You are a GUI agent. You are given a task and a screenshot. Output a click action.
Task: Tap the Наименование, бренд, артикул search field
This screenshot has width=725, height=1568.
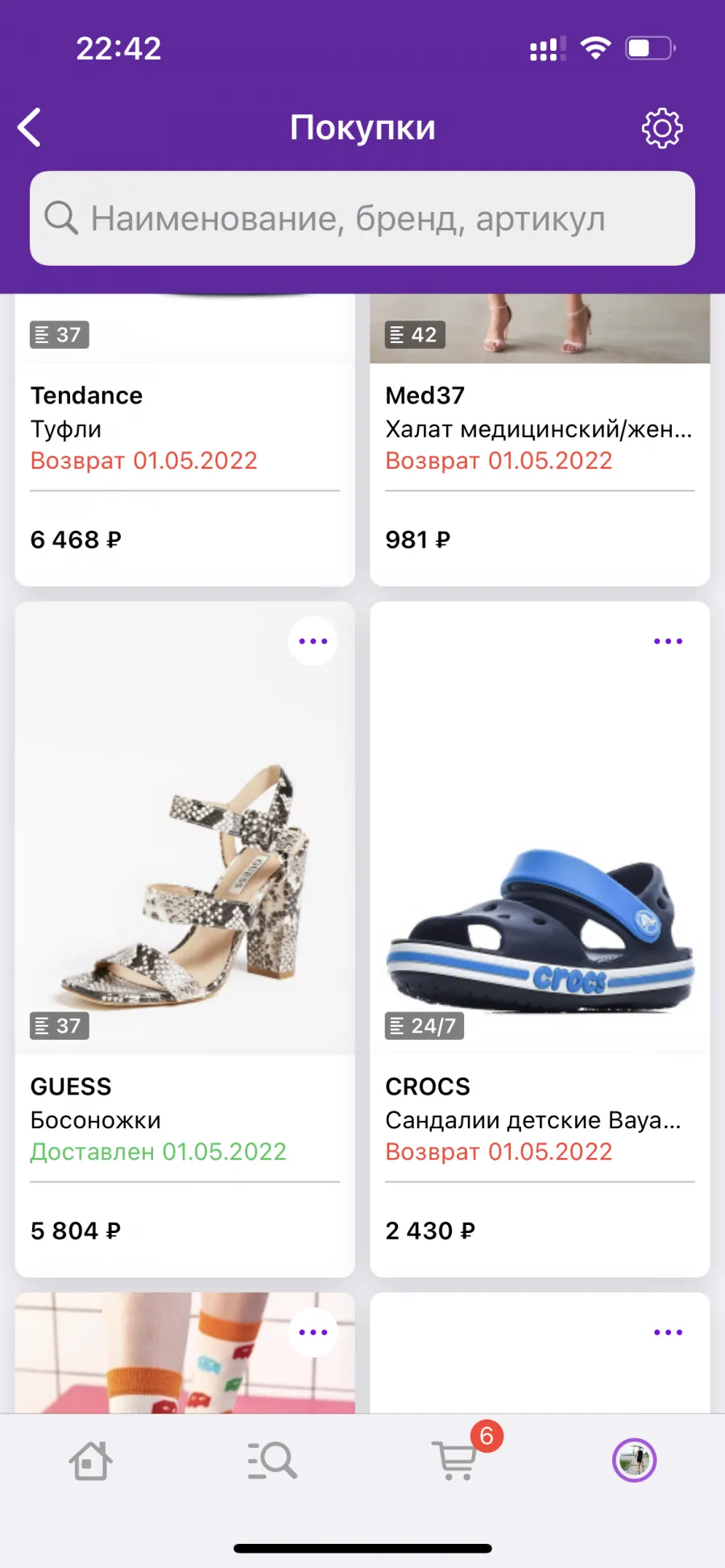click(x=362, y=218)
